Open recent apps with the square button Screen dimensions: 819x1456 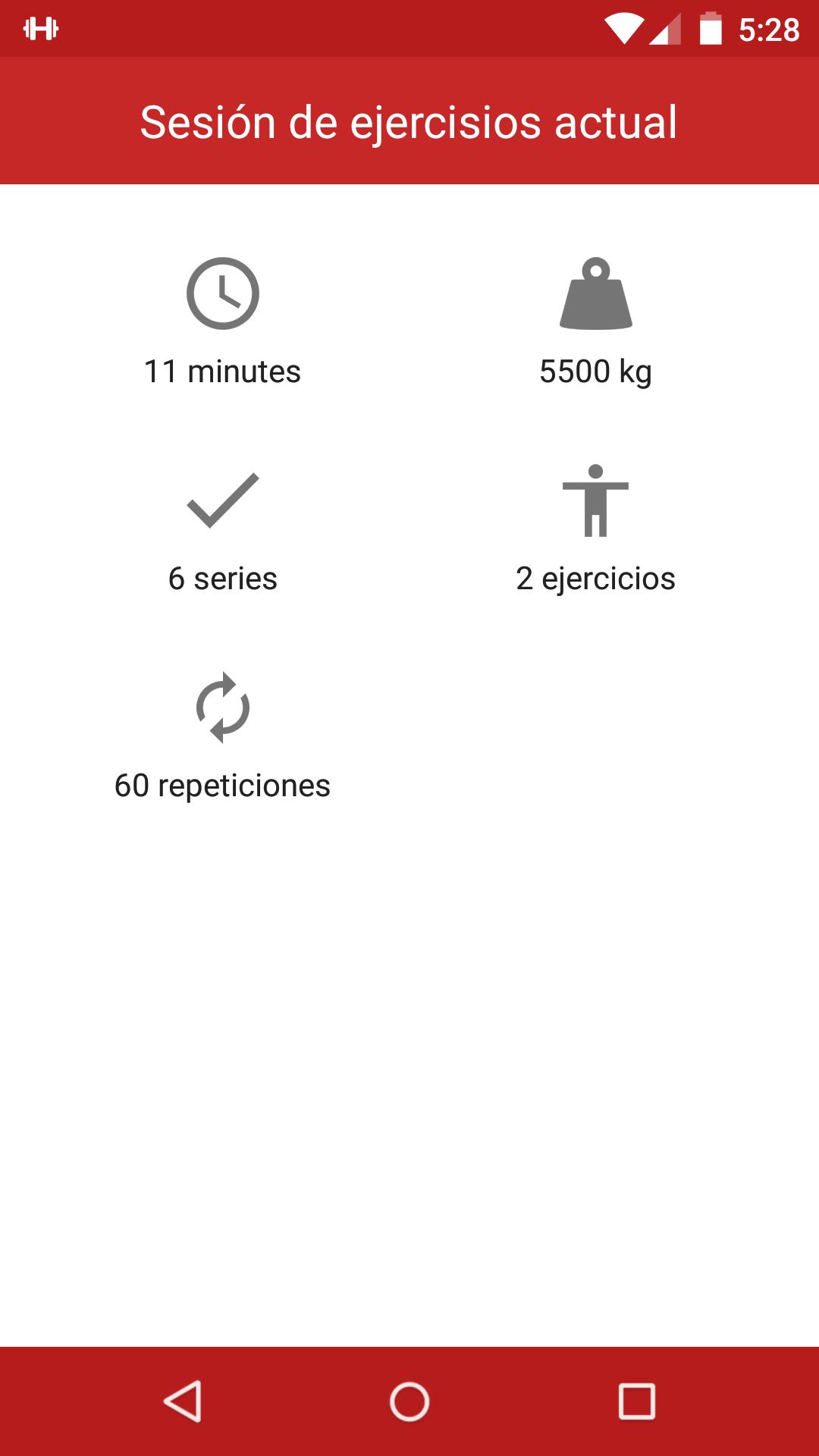pyautogui.click(x=637, y=1401)
